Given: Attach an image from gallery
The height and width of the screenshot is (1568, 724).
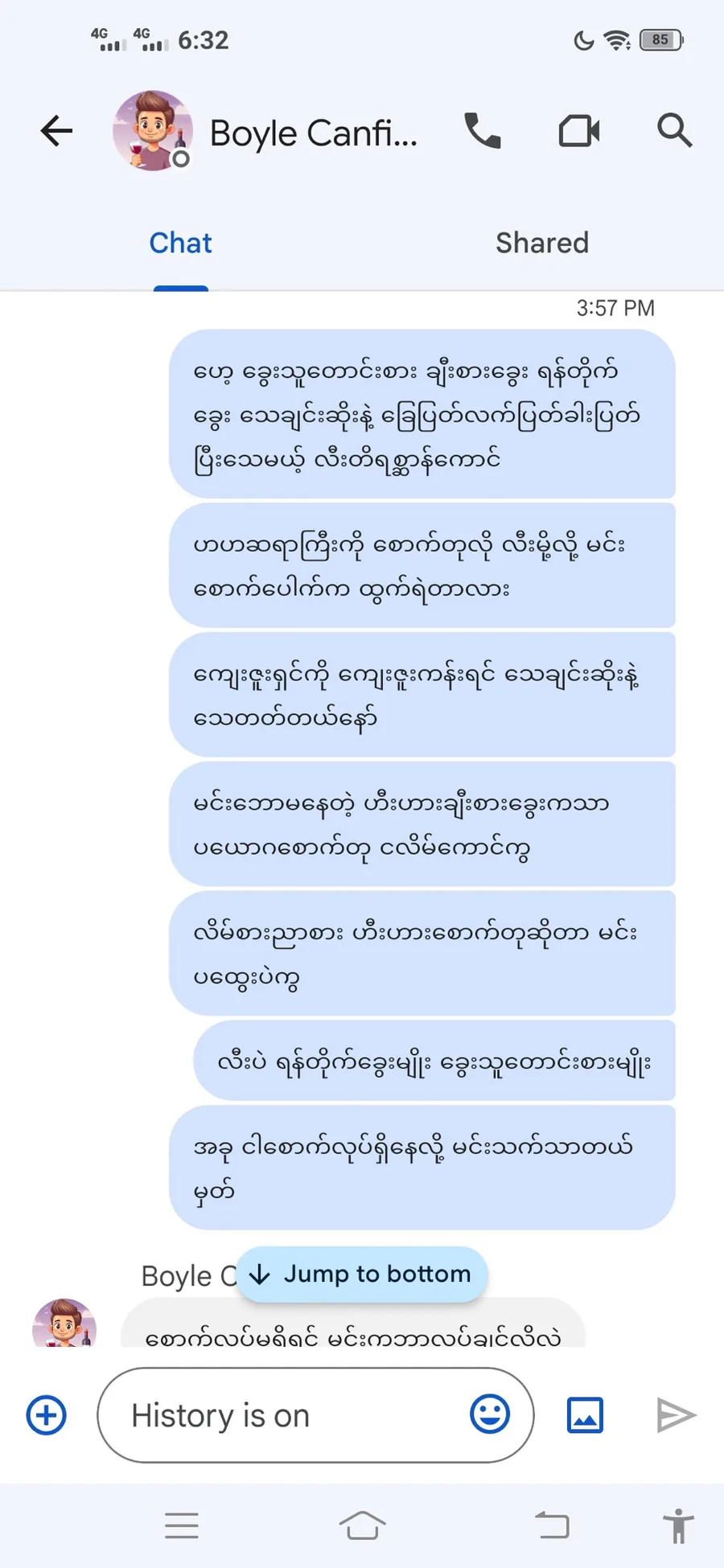Looking at the screenshot, I should (585, 1415).
